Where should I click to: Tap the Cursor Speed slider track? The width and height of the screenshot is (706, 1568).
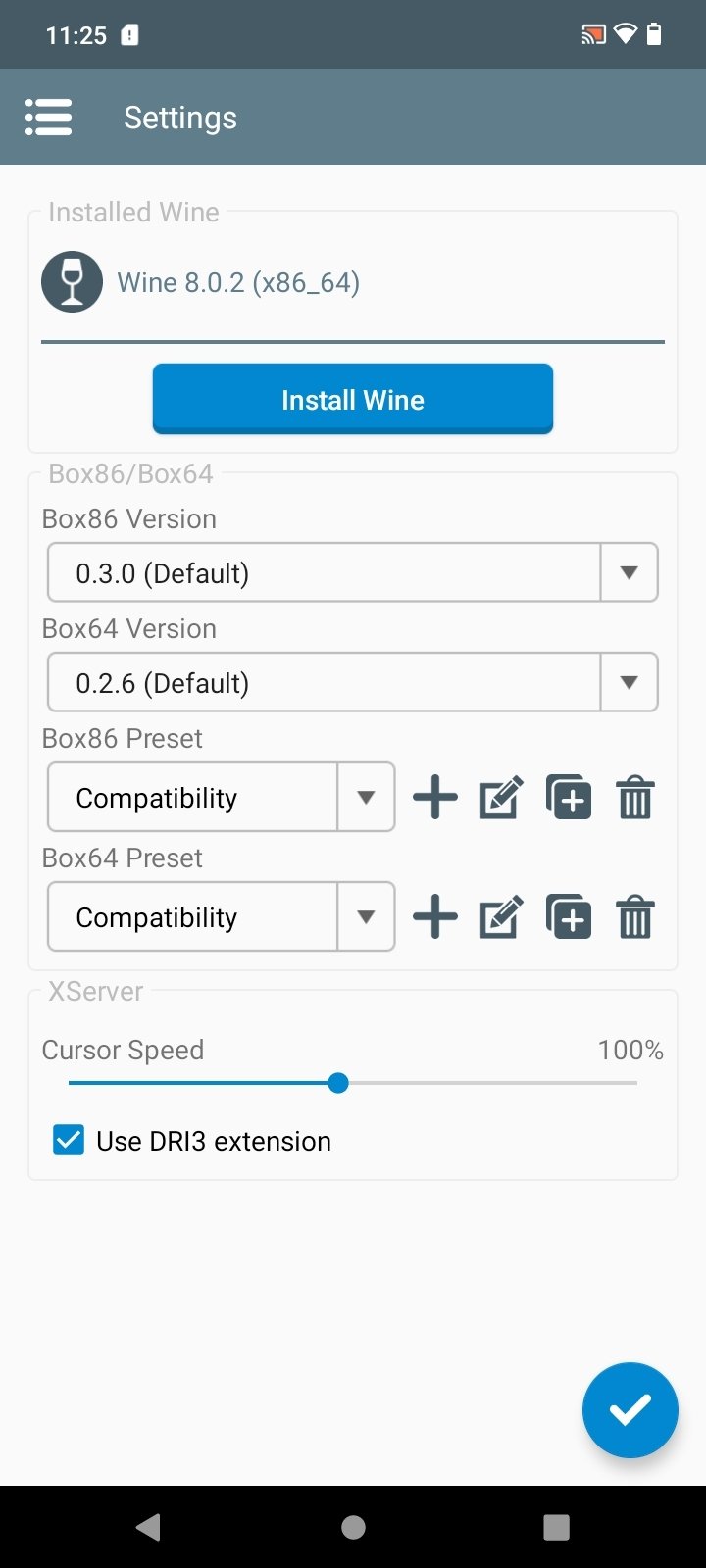pos(353,1083)
